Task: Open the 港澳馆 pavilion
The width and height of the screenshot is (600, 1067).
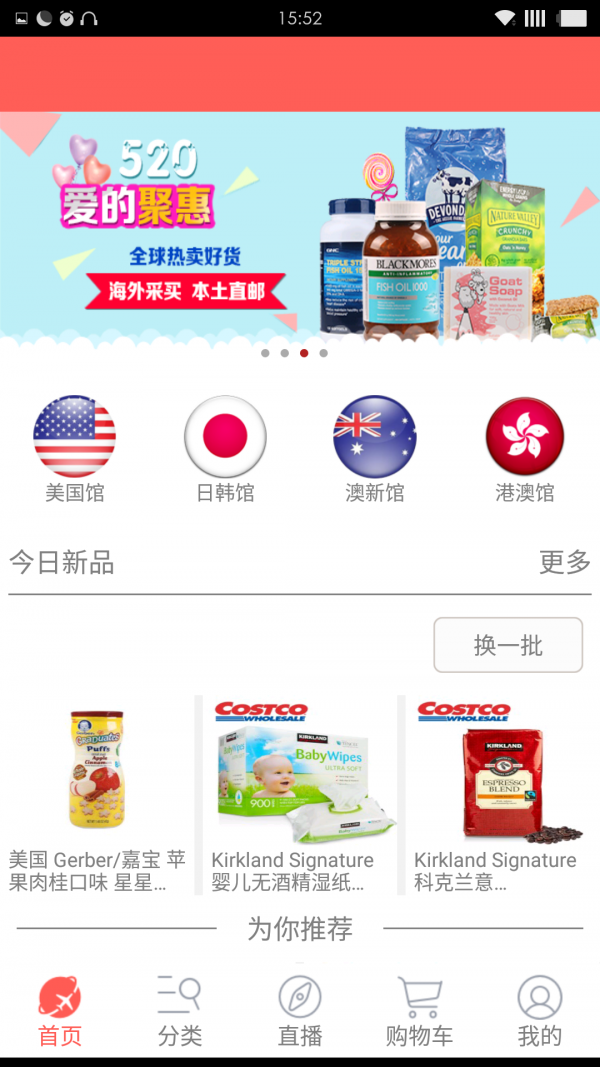Action: pos(525,448)
